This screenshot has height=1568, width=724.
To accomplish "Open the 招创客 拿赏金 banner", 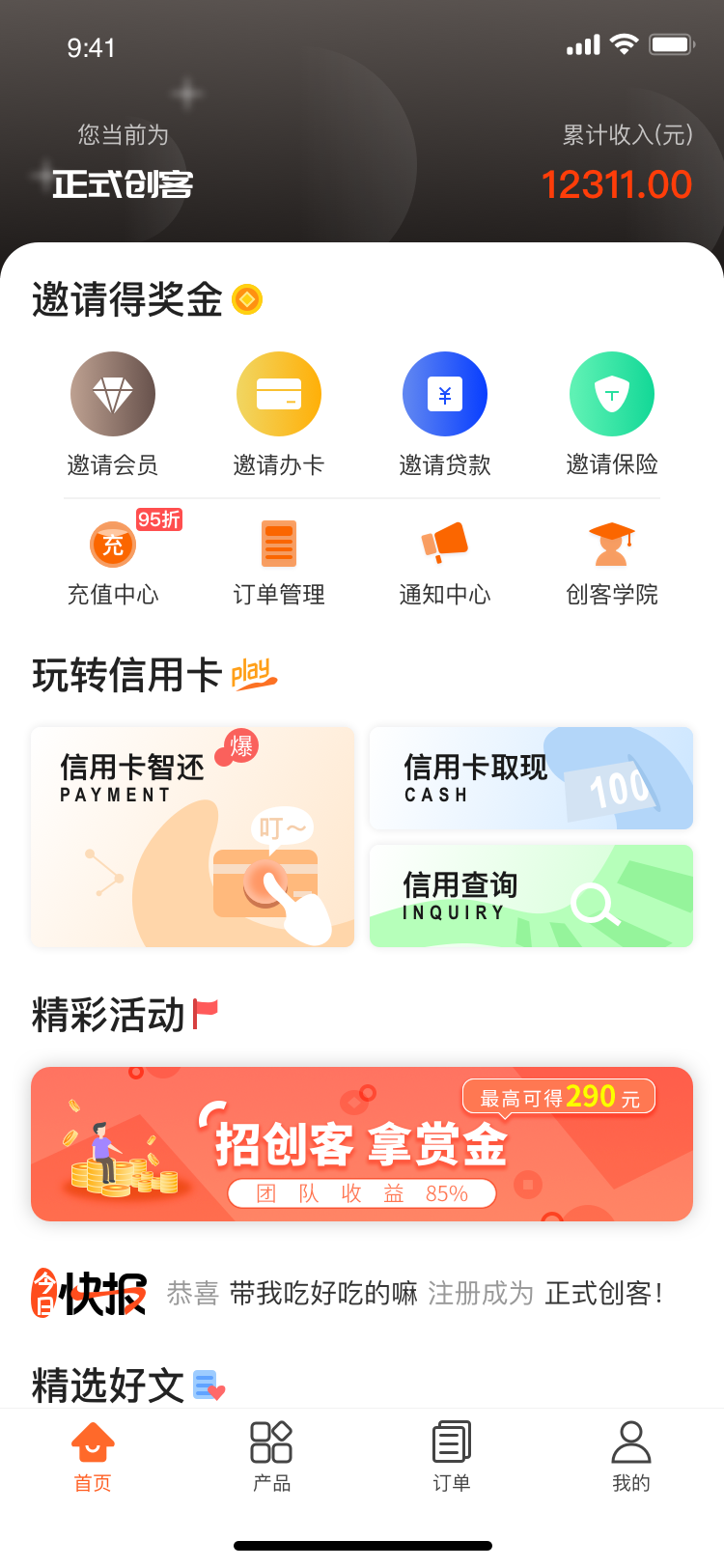I will coord(362,1144).
